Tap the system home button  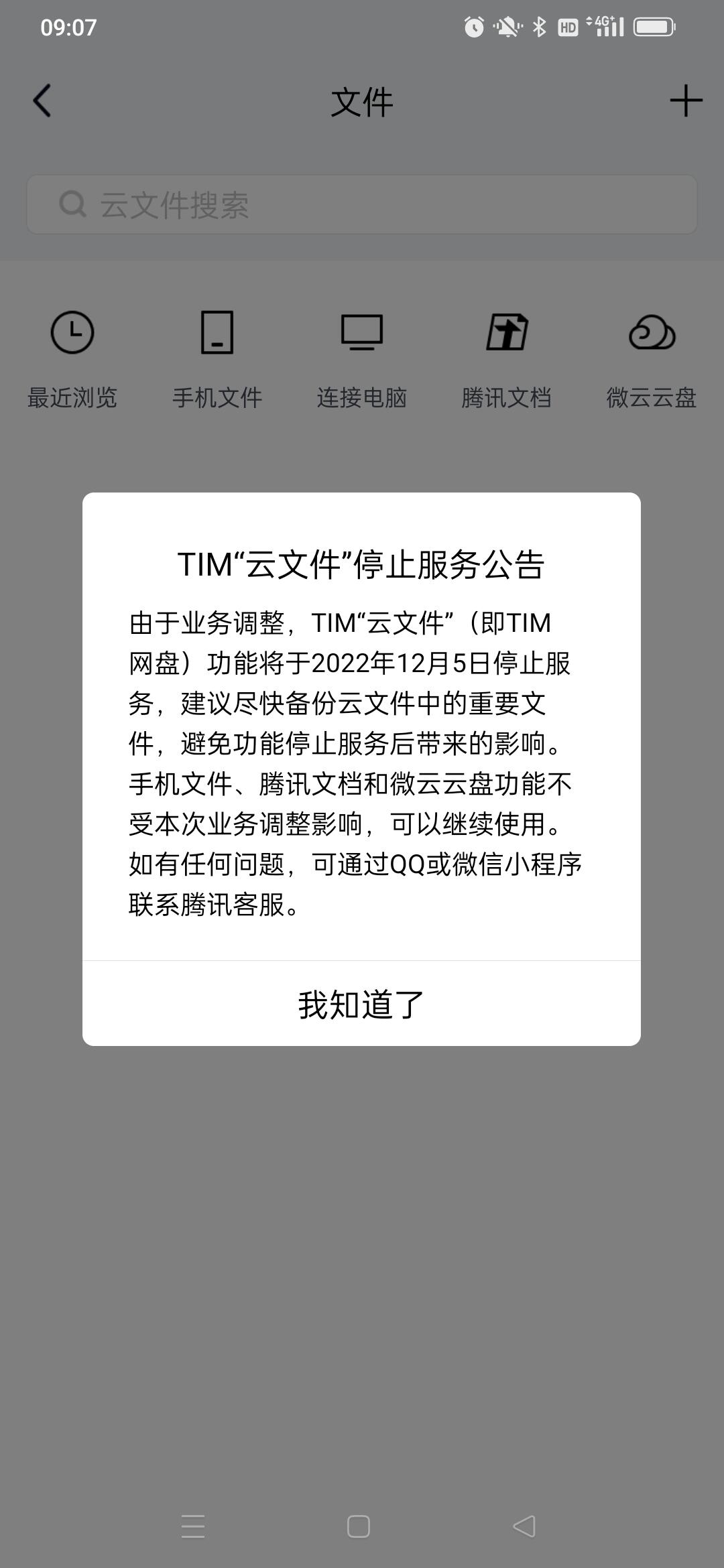[359, 1526]
